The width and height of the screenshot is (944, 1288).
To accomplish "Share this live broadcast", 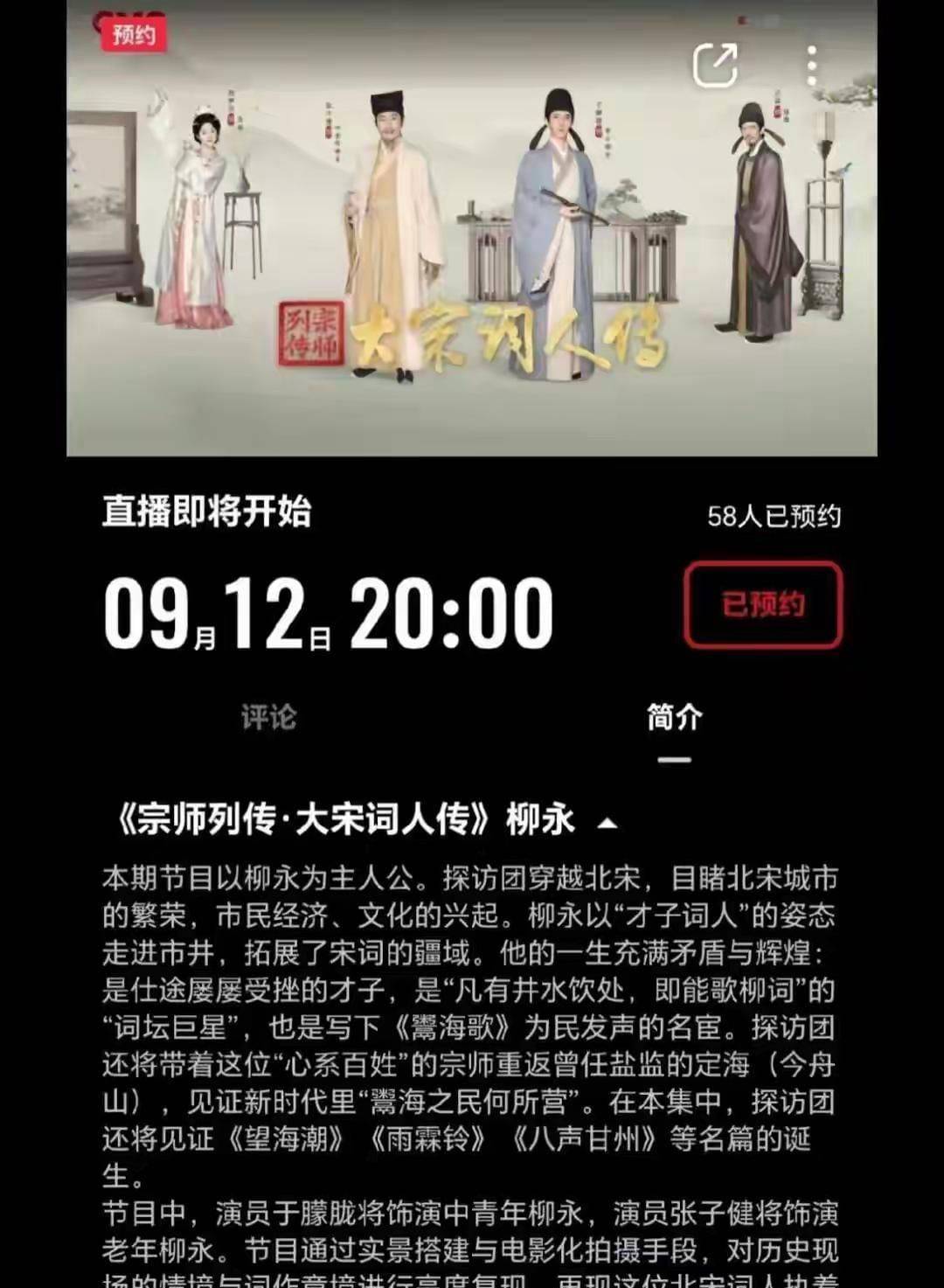I will coord(715,64).
